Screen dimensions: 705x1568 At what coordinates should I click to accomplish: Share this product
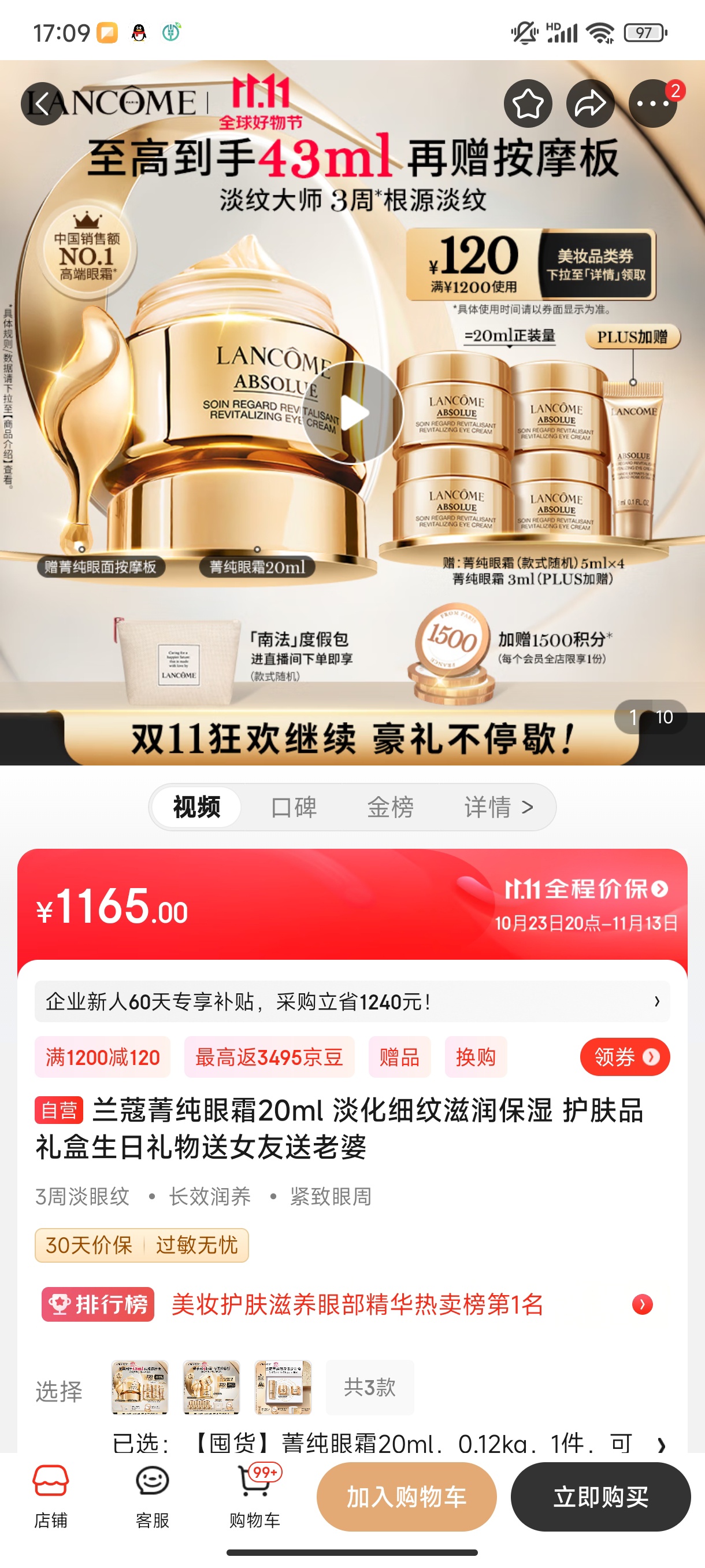[x=590, y=103]
